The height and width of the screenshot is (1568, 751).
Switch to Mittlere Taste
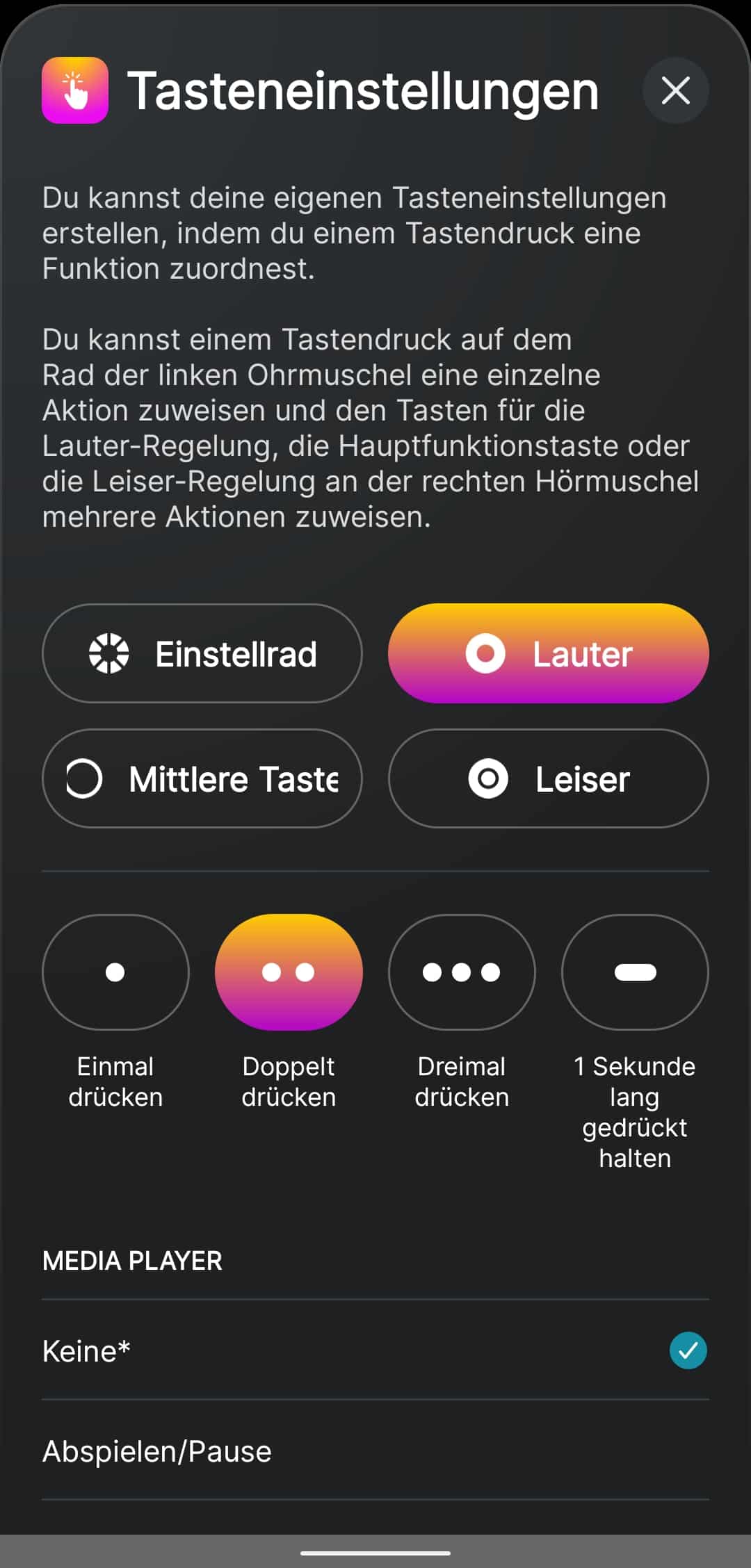point(202,778)
